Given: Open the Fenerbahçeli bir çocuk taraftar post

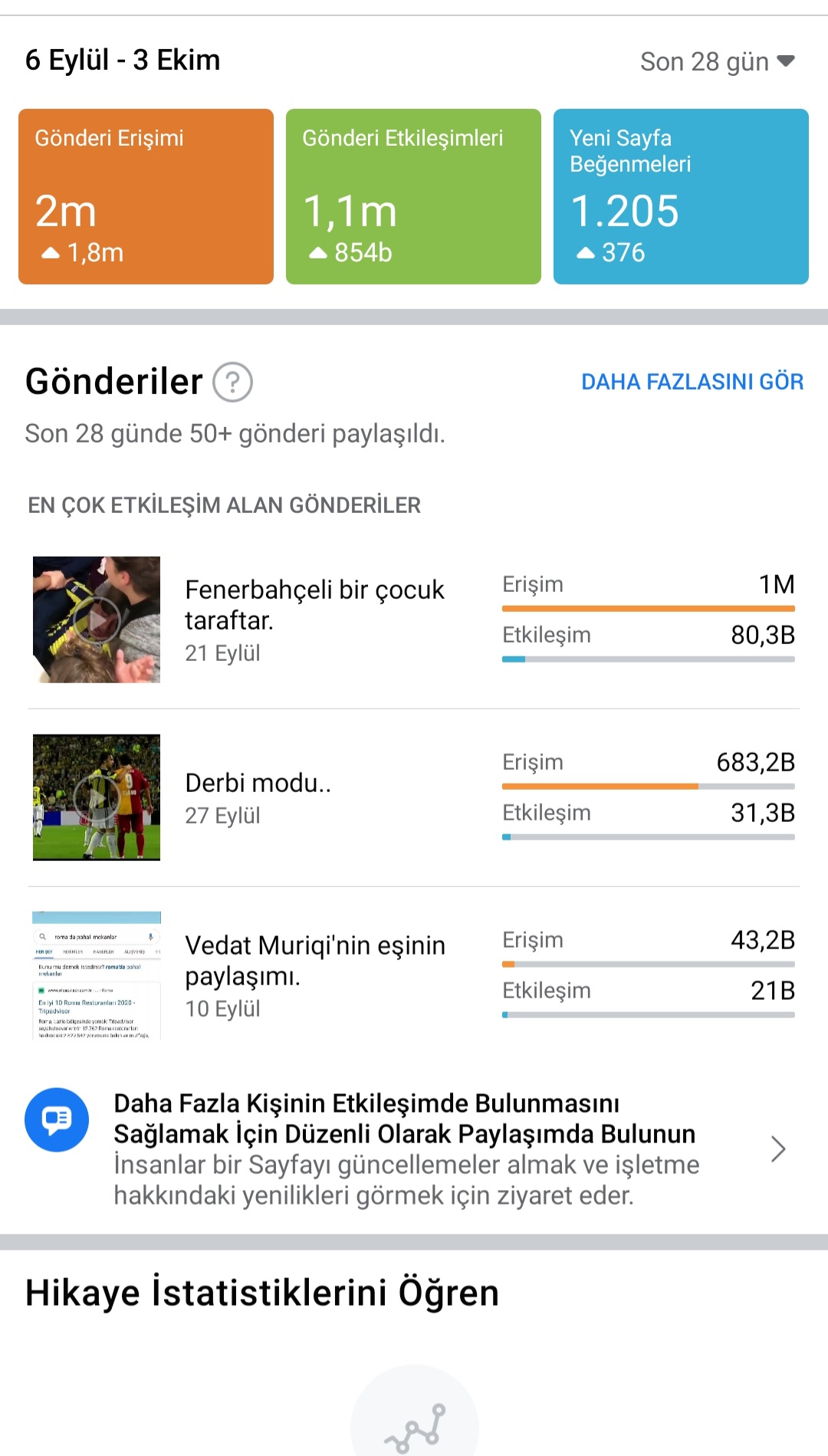Looking at the screenshot, I should click(414, 620).
